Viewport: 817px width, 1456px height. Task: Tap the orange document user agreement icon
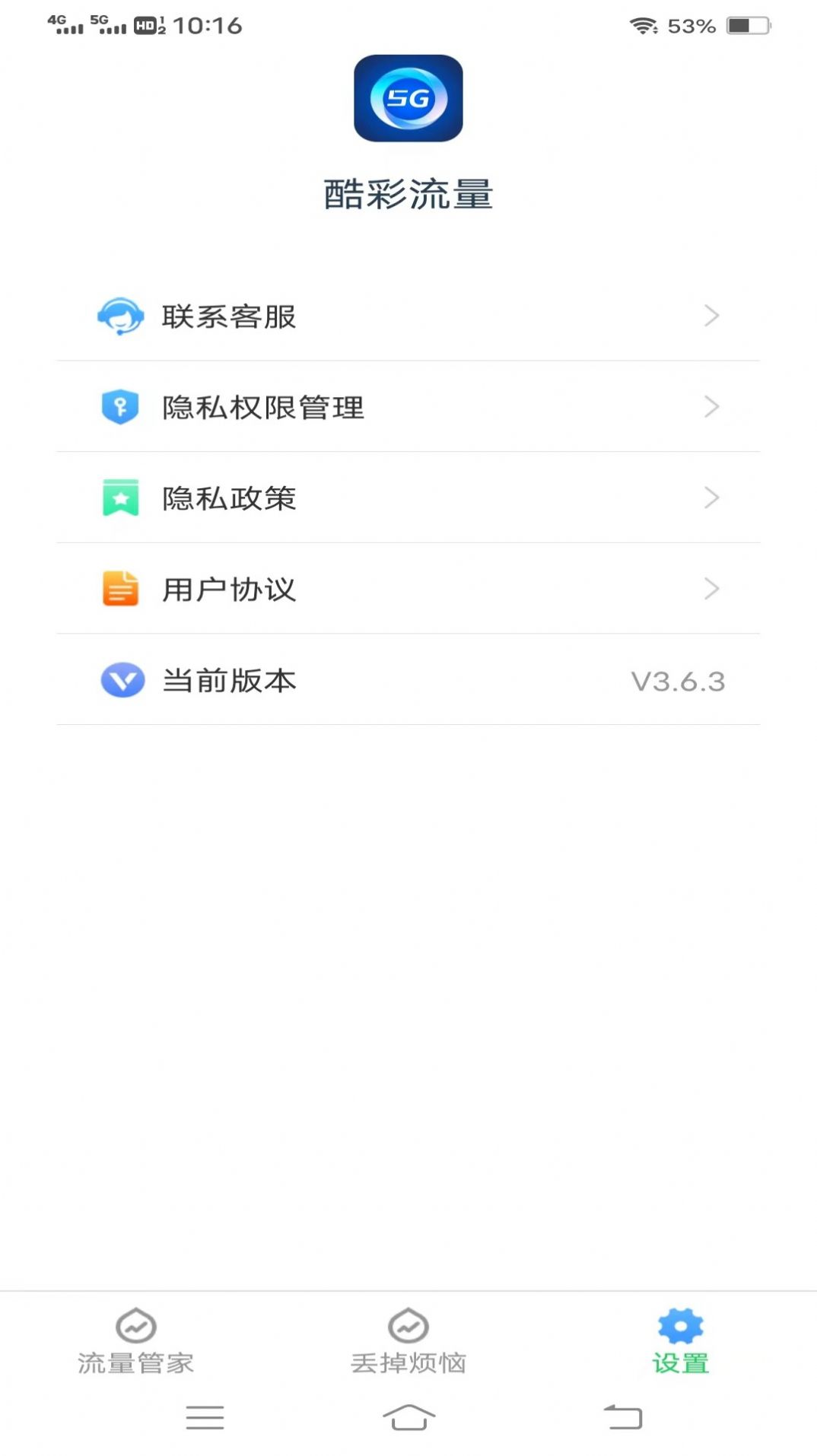122,589
